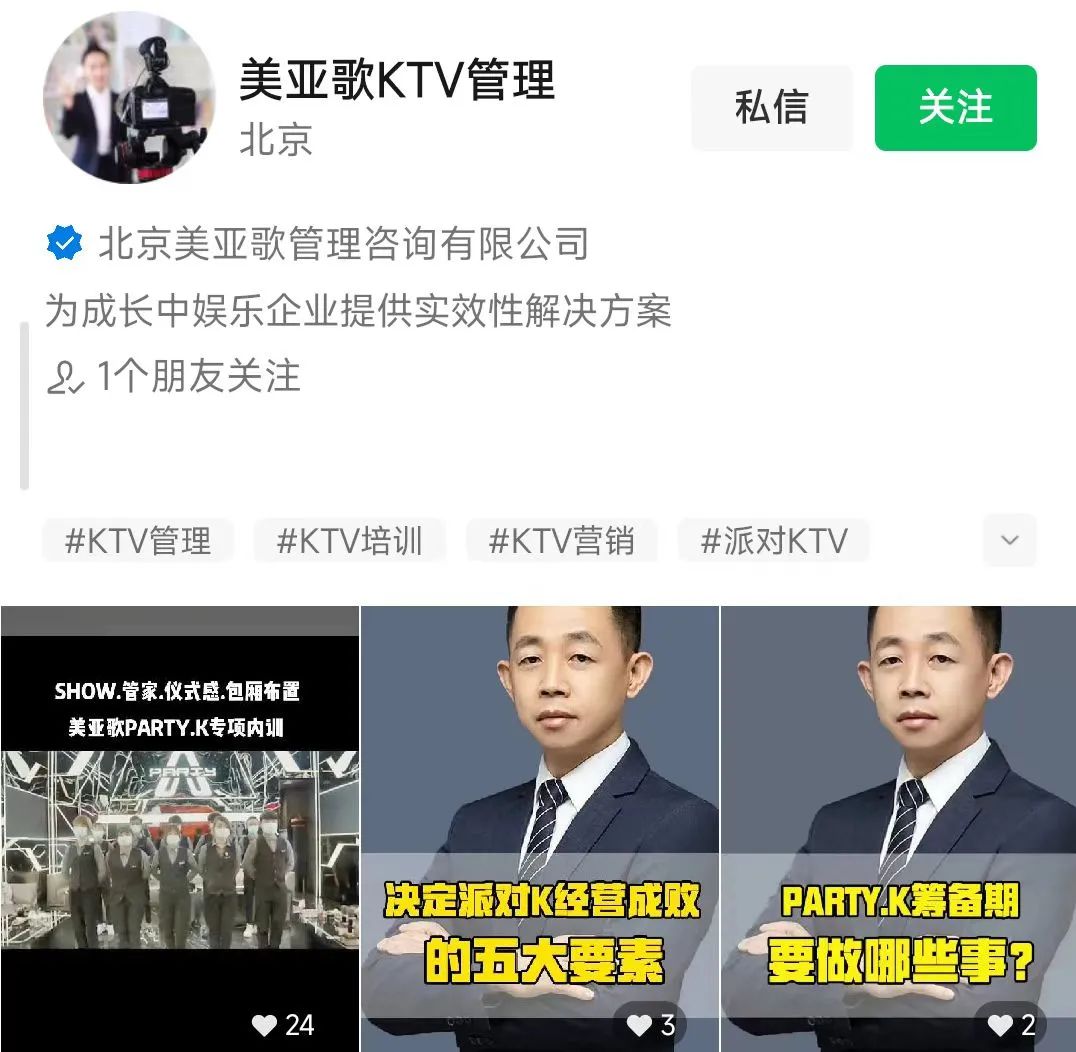Tap the 关注 follow button
This screenshot has width=1076, height=1052.
955,108
